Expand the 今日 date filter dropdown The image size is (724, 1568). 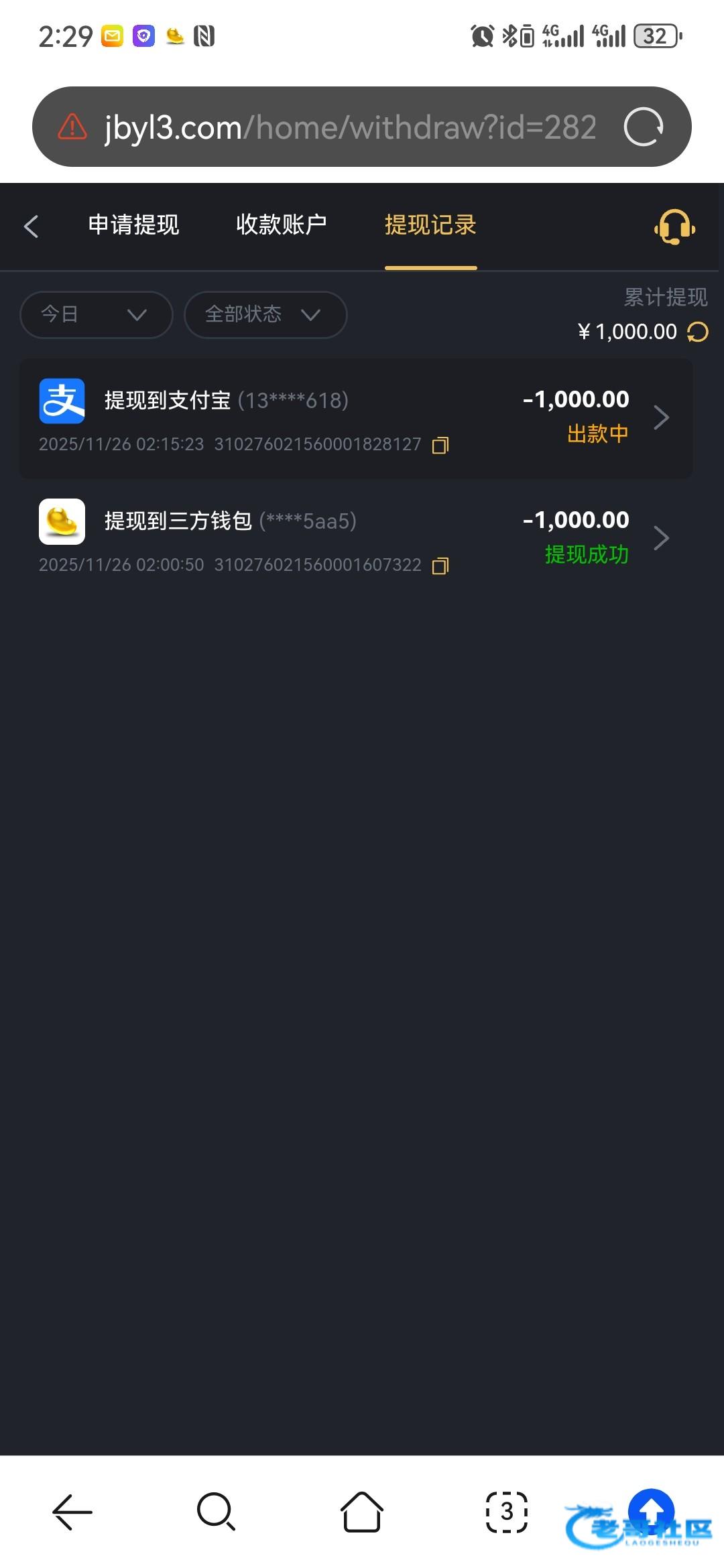[x=97, y=314]
